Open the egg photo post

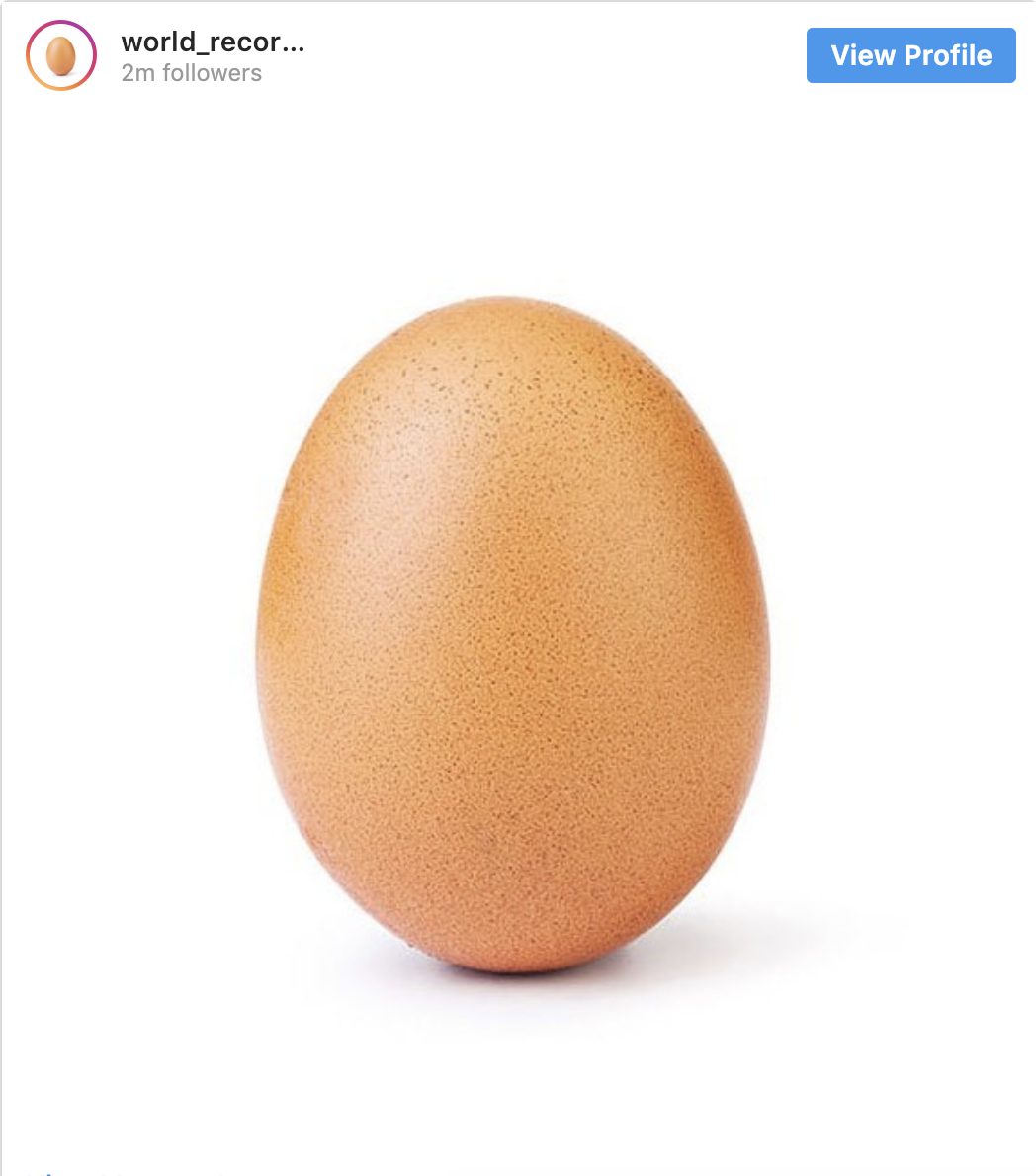click(x=512, y=632)
